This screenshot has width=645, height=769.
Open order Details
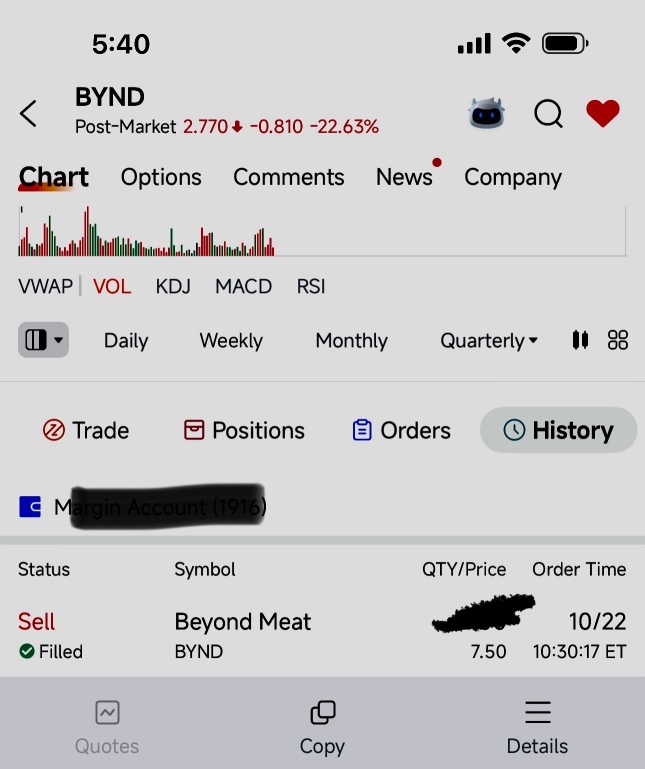point(537,727)
